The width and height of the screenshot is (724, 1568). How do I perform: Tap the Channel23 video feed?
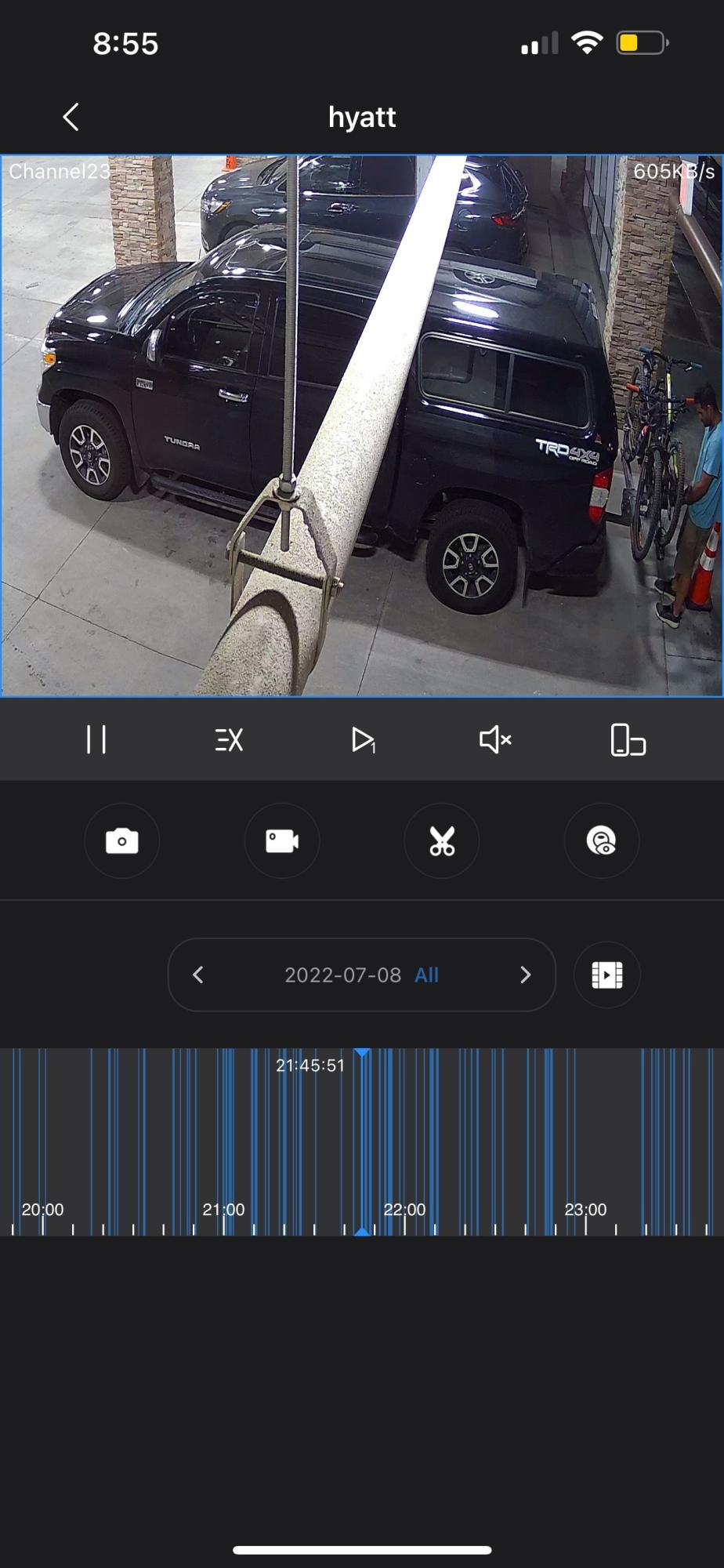[361, 425]
